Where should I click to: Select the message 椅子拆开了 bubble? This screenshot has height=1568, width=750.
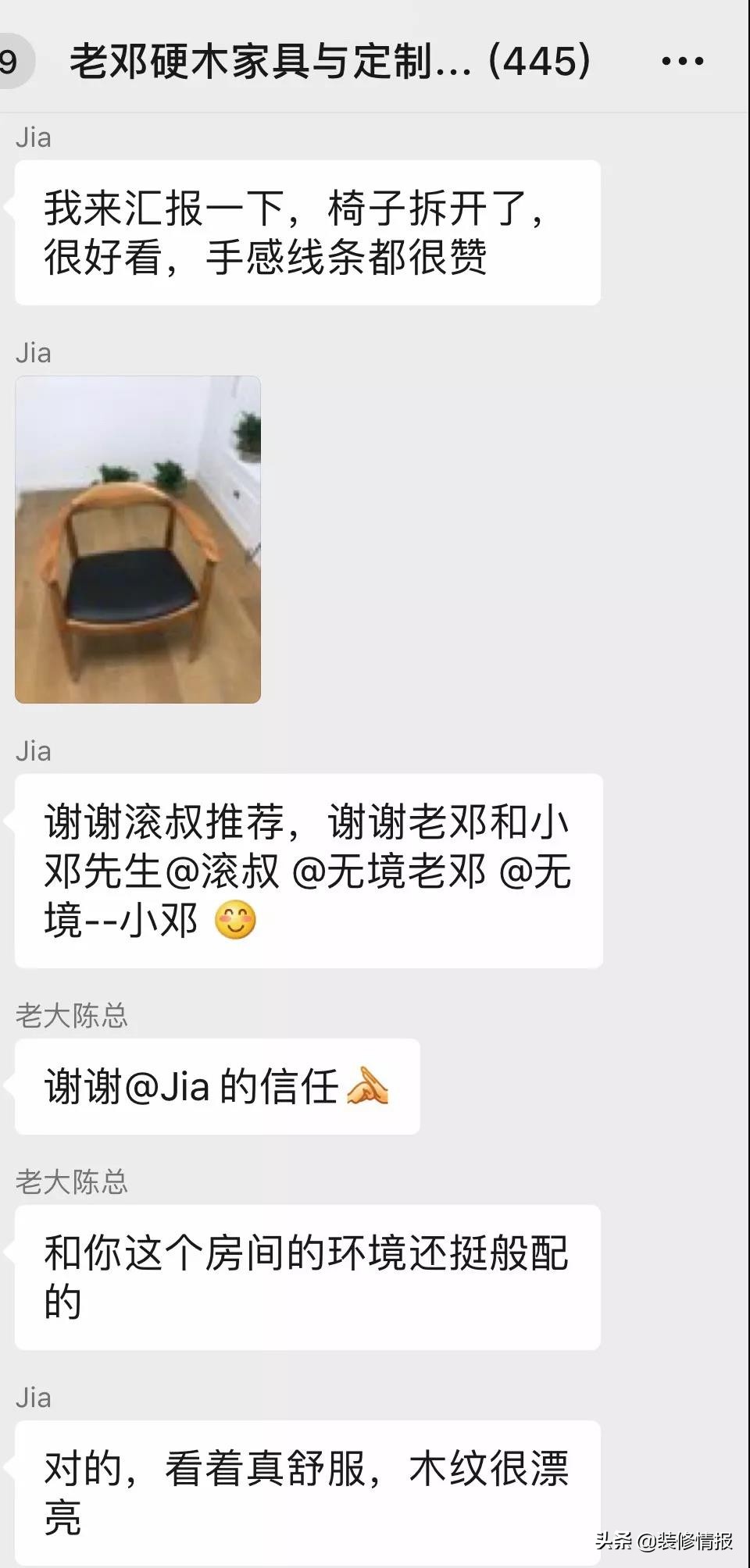click(305, 230)
